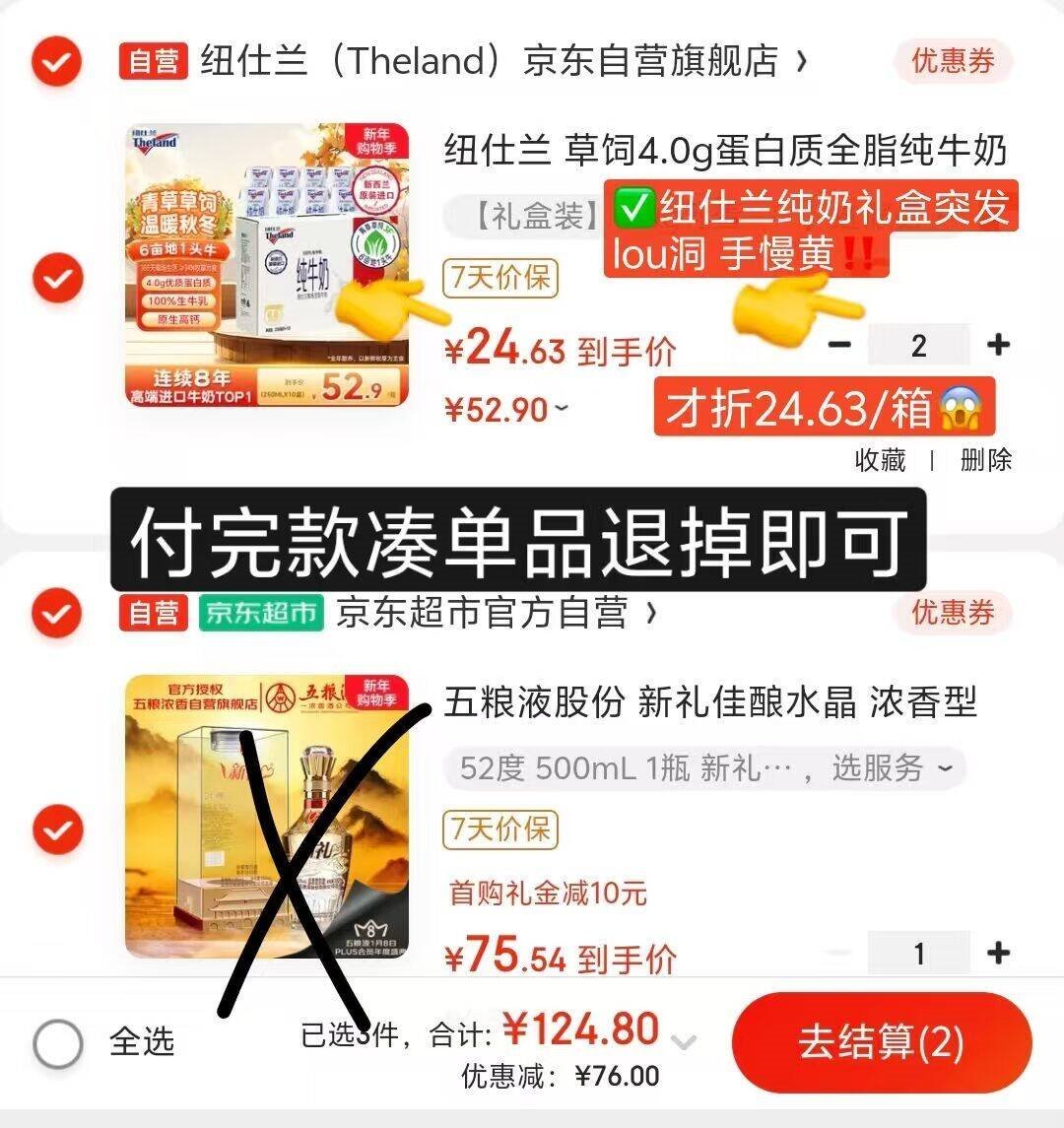This screenshot has height=1128, width=1064.
Task: Uncheck the 京东超市官方自营 store checkbox
Action: [57, 613]
